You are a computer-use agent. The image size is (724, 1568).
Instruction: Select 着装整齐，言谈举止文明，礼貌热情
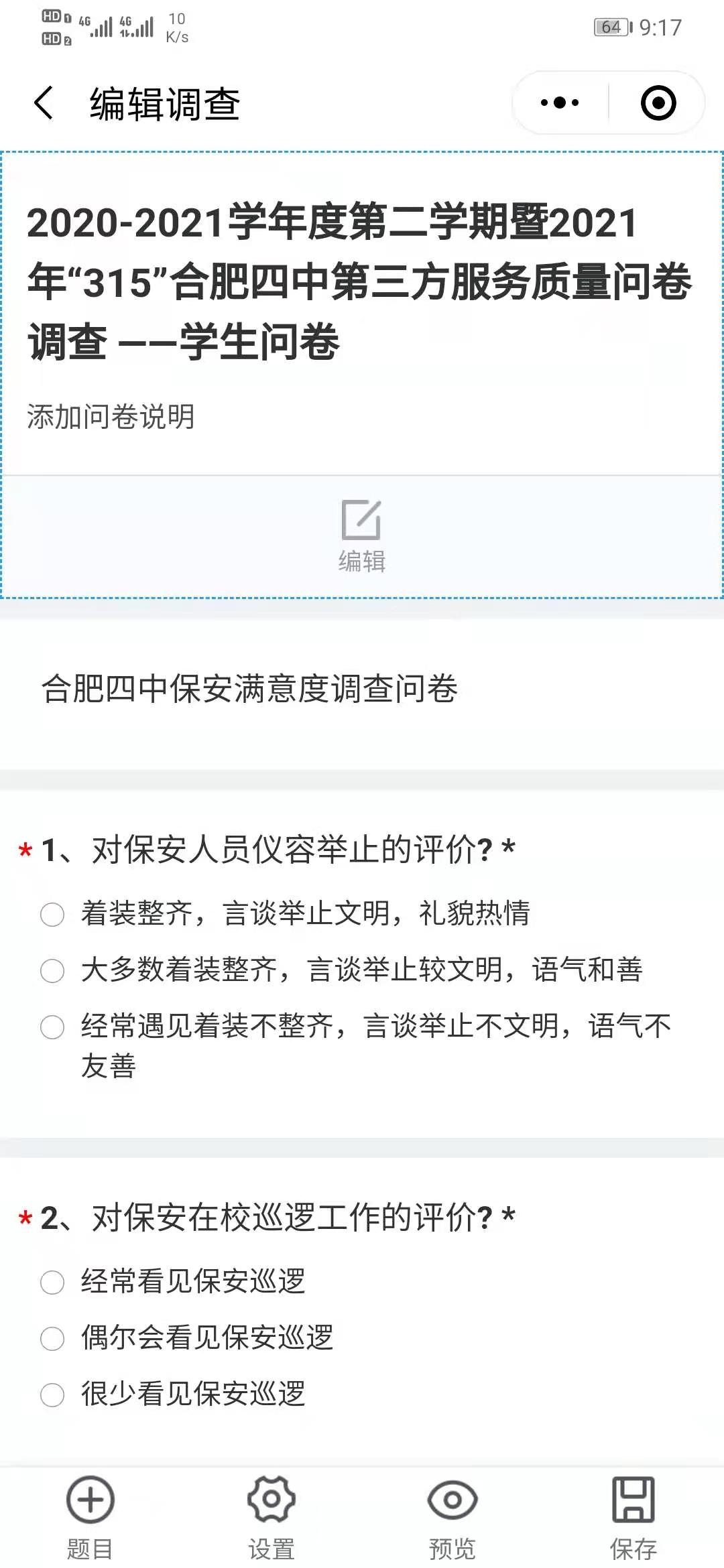[x=52, y=914]
